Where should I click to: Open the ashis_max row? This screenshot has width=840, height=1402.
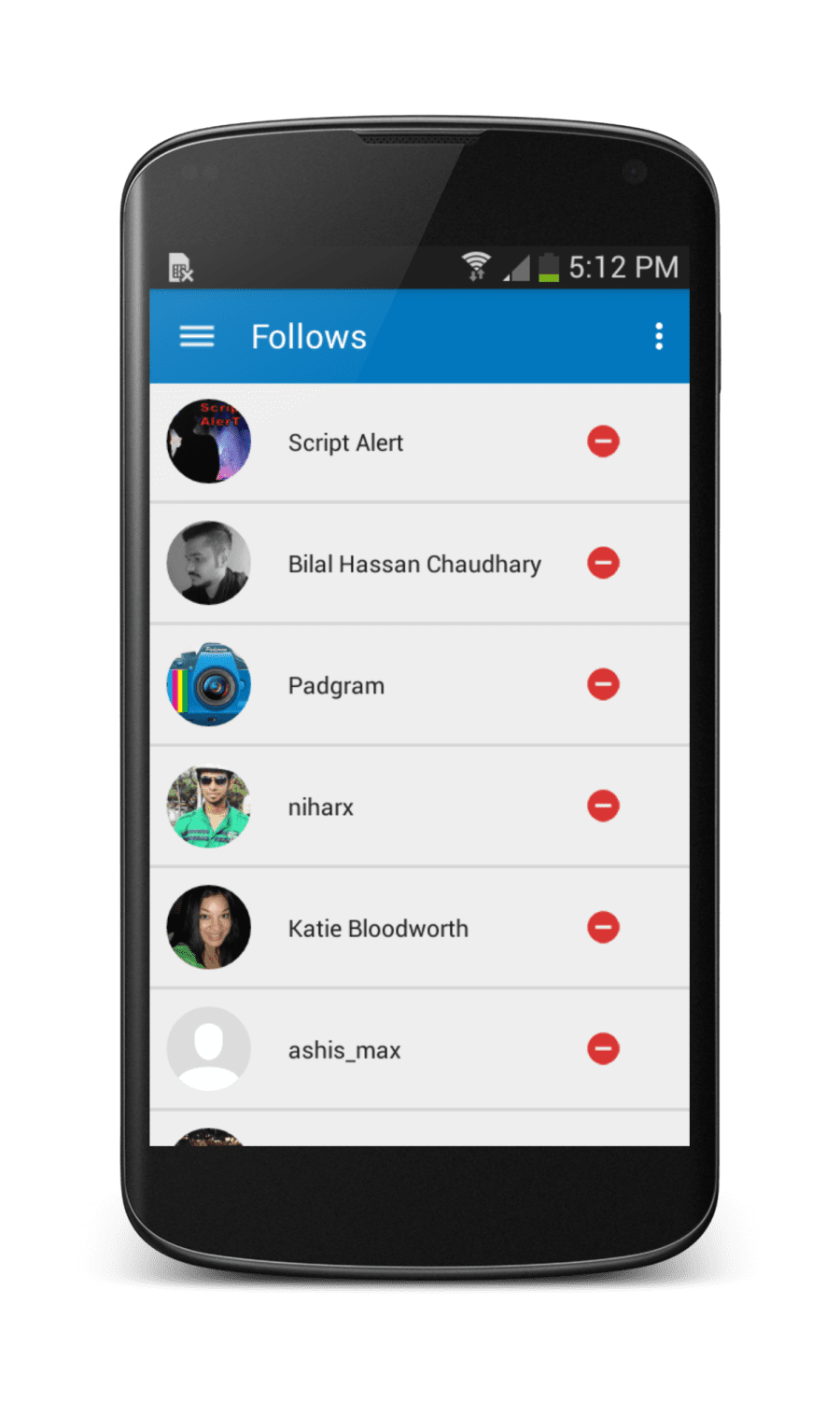344,1049
